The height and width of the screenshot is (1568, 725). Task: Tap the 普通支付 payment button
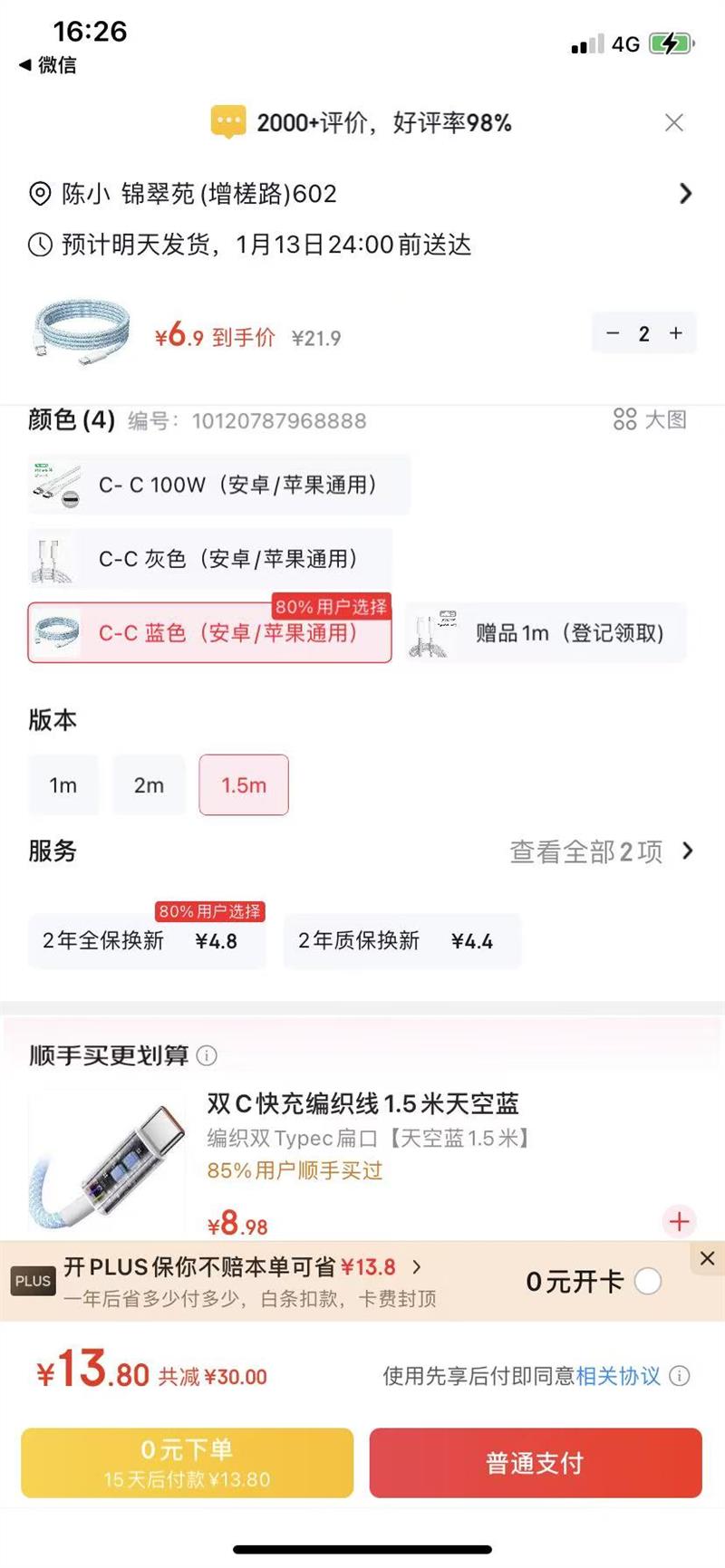pyautogui.click(x=535, y=1462)
